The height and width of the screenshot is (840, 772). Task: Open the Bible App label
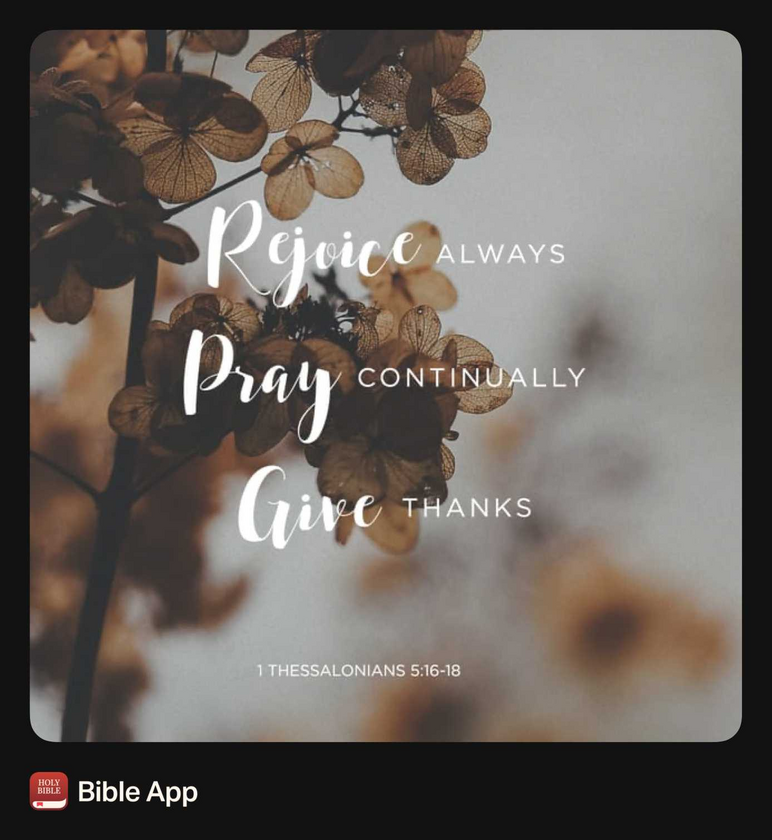point(137,792)
